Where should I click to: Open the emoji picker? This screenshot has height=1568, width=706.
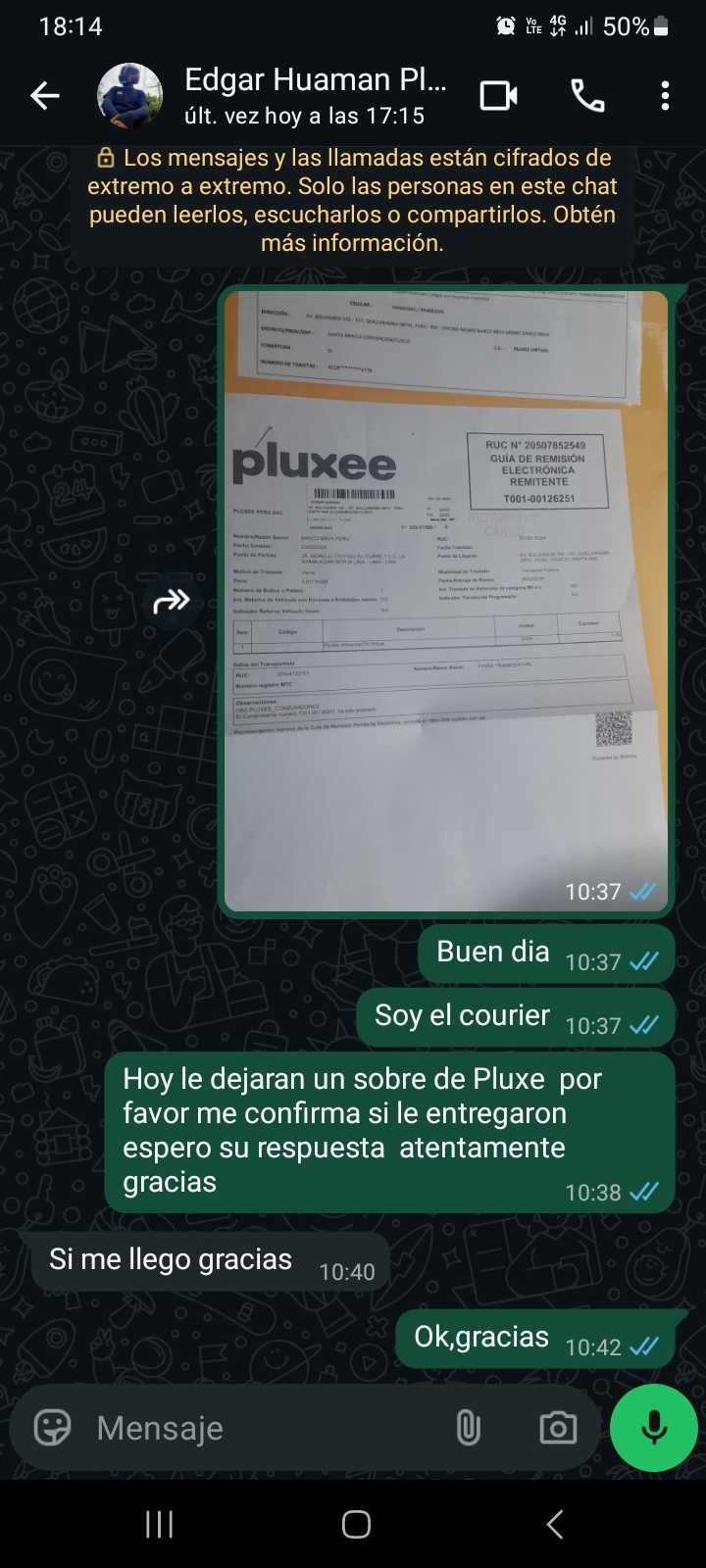point(53,1428)
